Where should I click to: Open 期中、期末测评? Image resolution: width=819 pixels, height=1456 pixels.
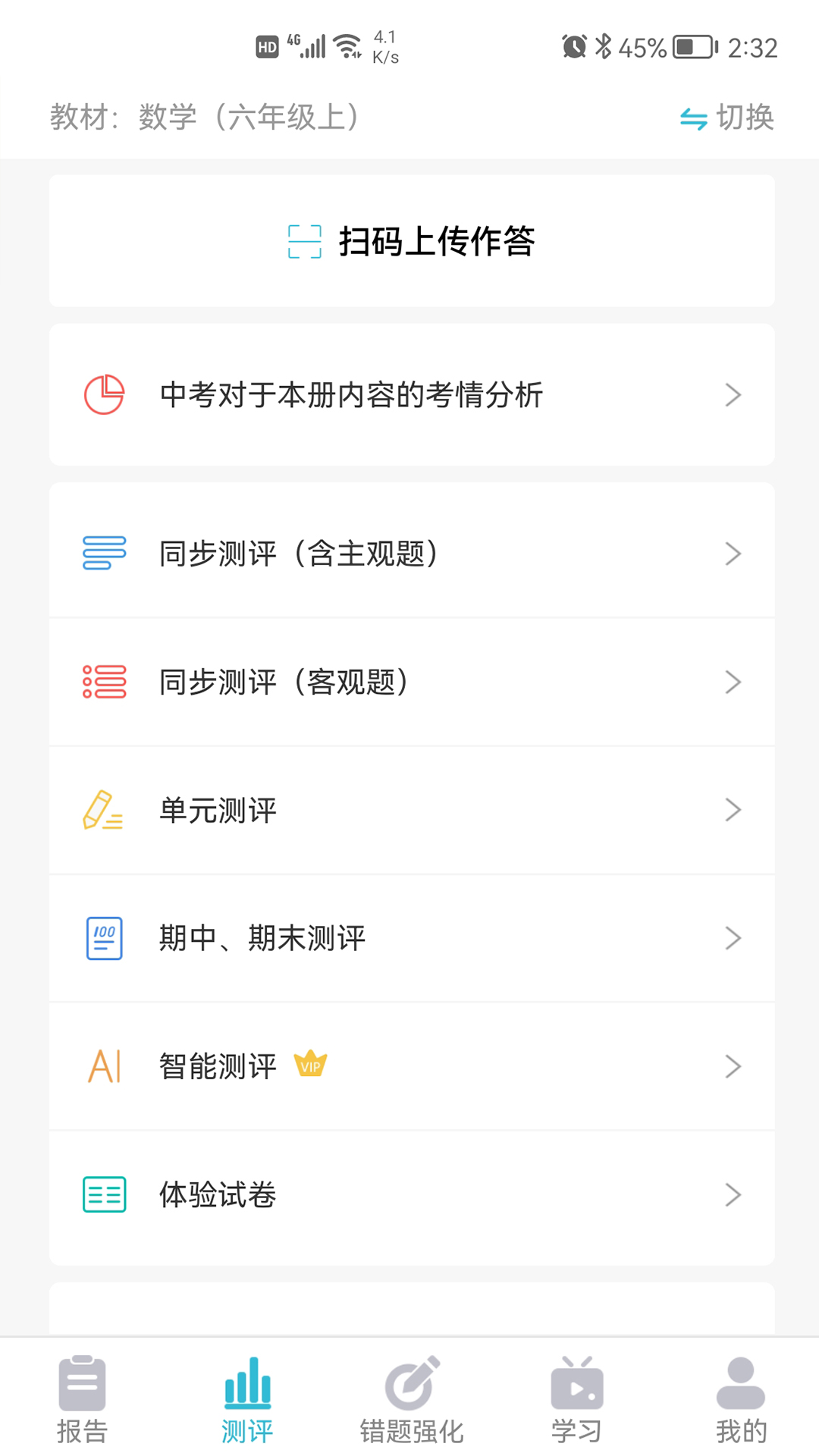pyautogui.click(x=412, y=938)
